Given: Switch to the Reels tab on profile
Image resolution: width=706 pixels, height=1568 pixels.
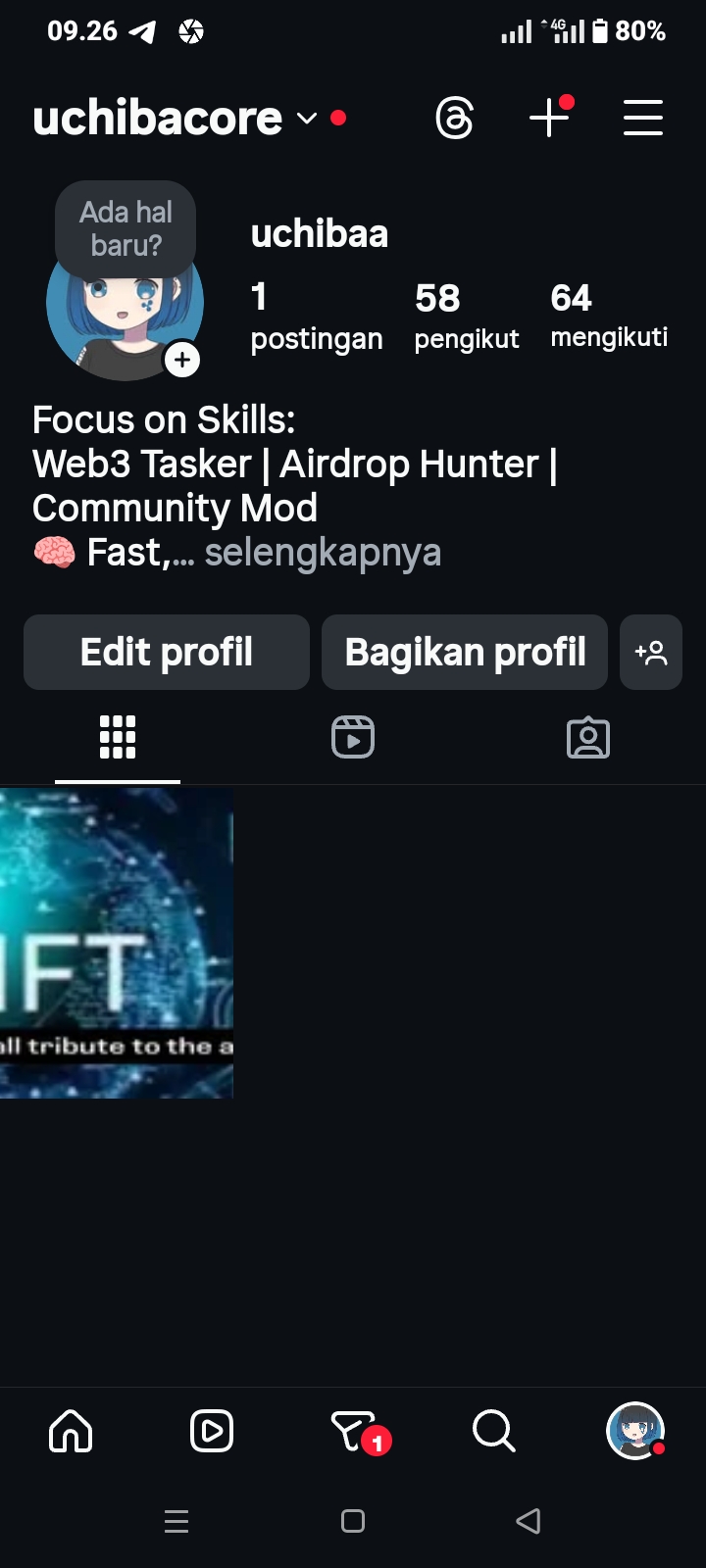Looking at the screenshot, I should (353, 737).
